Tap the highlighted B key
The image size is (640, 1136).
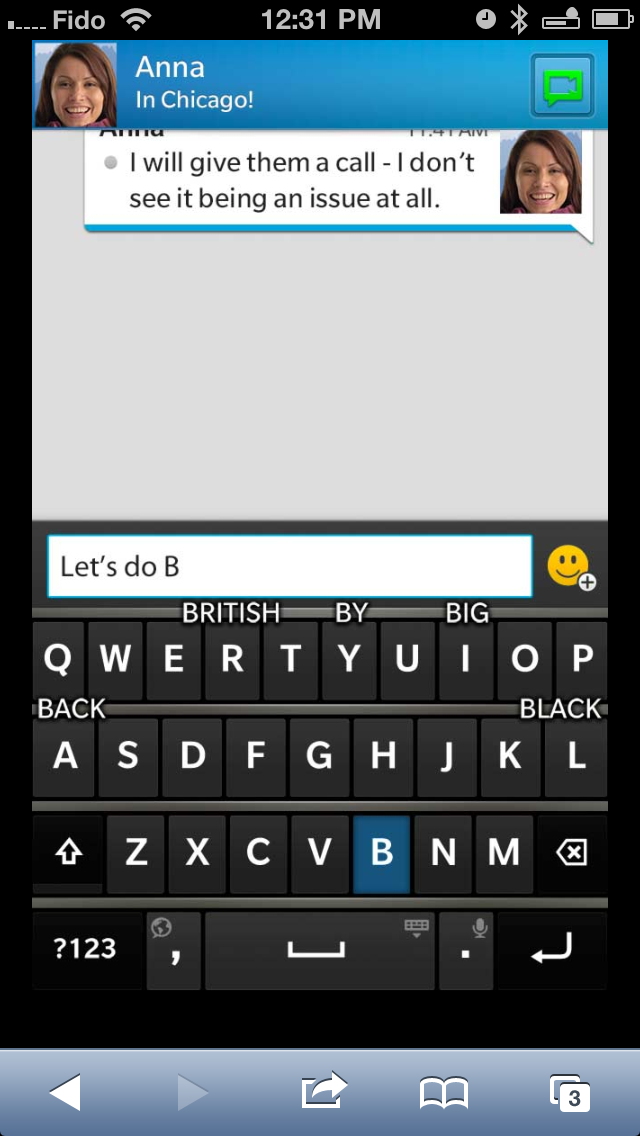click(x=381, y=853)
